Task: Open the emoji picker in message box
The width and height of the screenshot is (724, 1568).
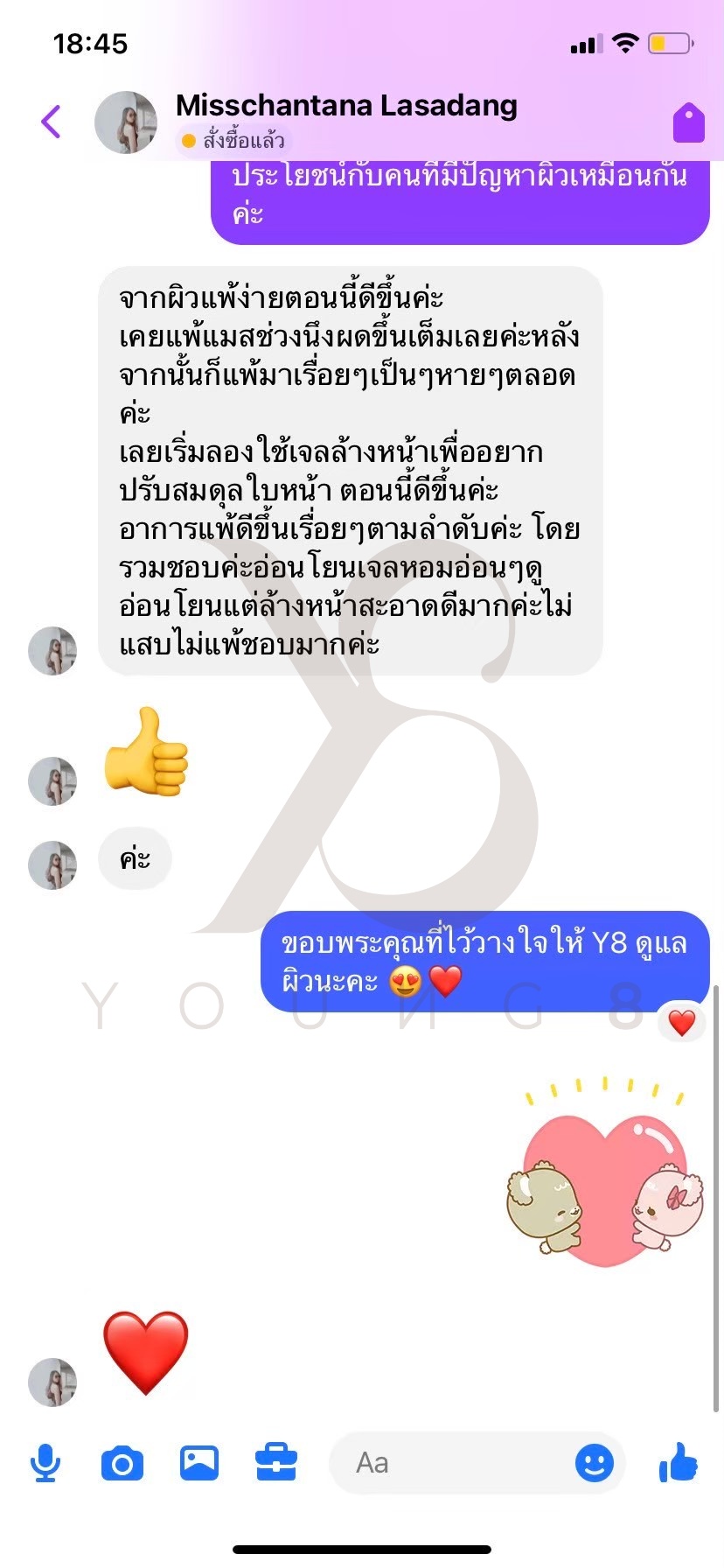Action: pos(595,1463)
